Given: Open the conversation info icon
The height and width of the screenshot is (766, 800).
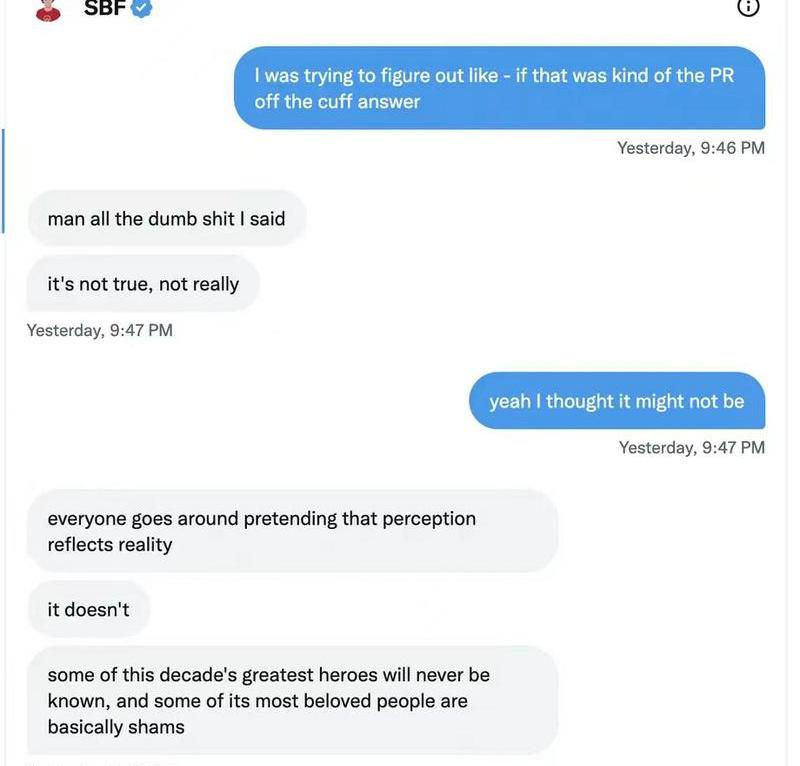Looking at the screenshot, I should click(748, 6).
